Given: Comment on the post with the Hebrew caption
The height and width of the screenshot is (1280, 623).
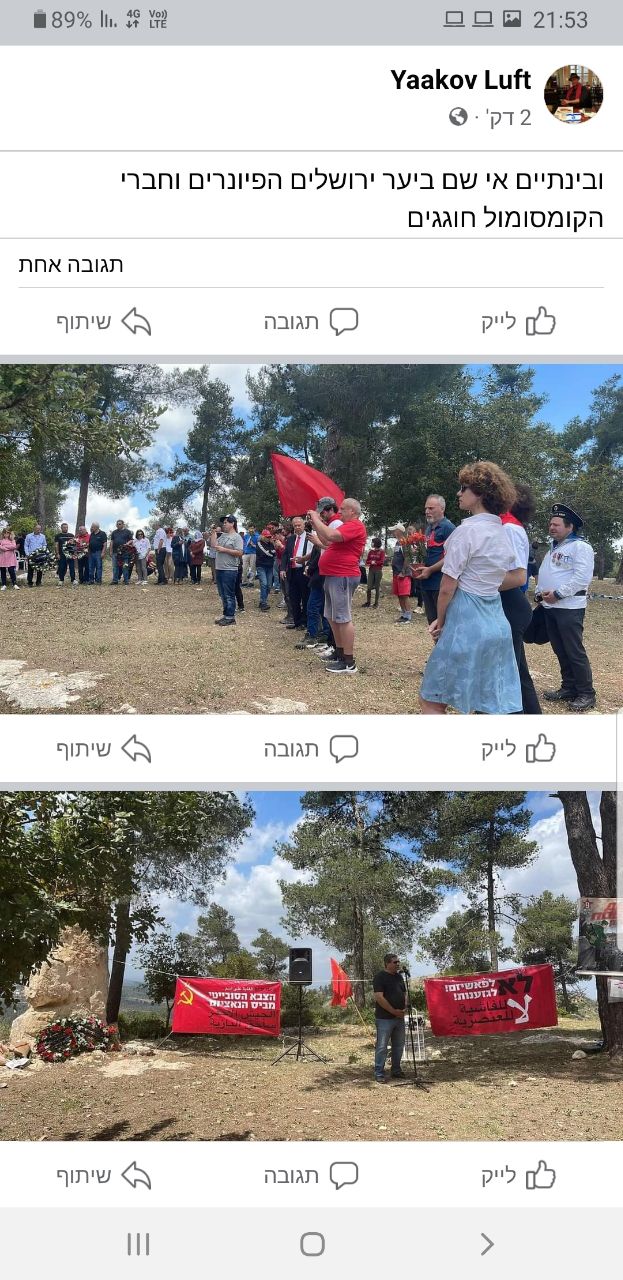Looking at the screenshot, I should [311, 321].
